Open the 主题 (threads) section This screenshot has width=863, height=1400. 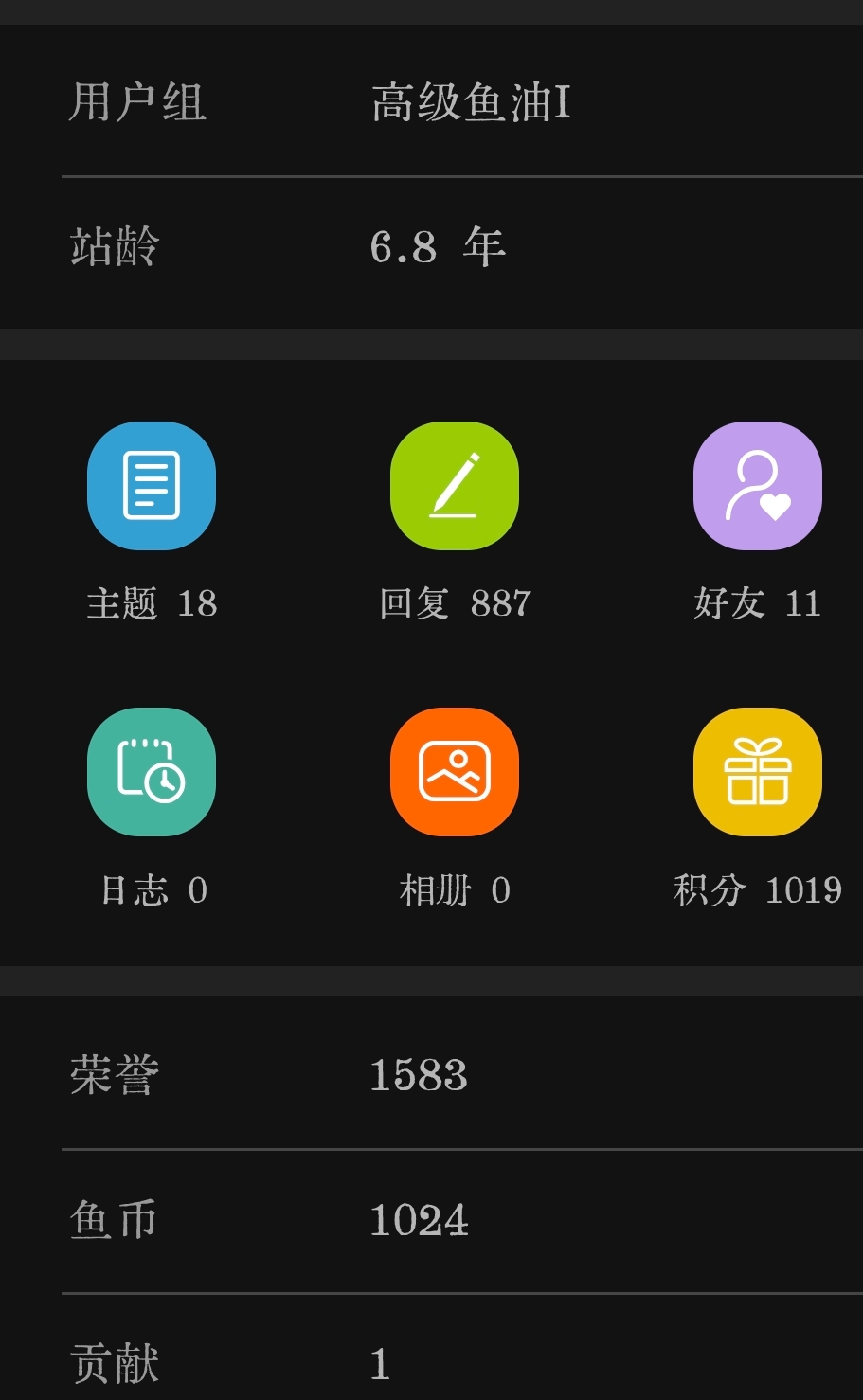(x=152, y=486)
